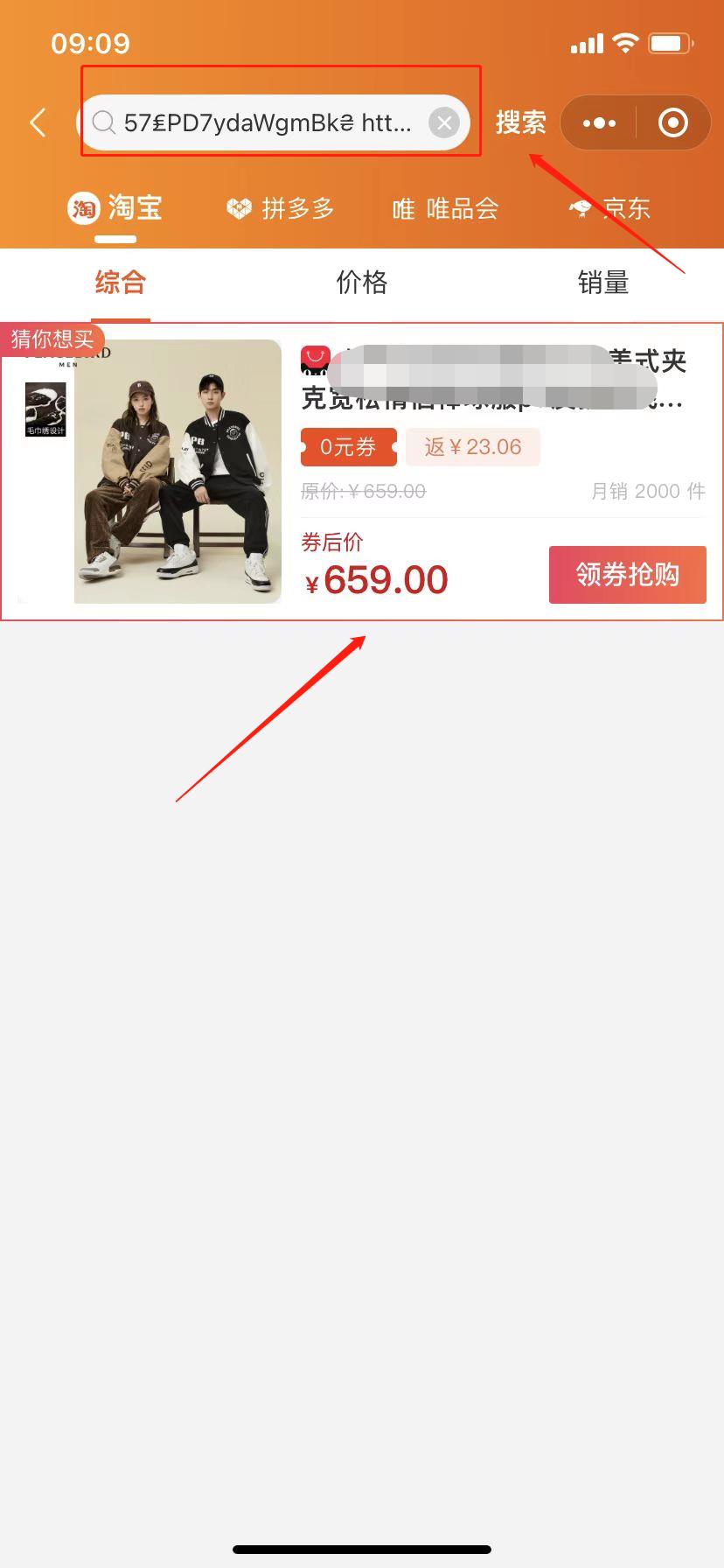Tap the 搜索 search button
Screen dimensions: 724x1568
[x=520, y=122]
